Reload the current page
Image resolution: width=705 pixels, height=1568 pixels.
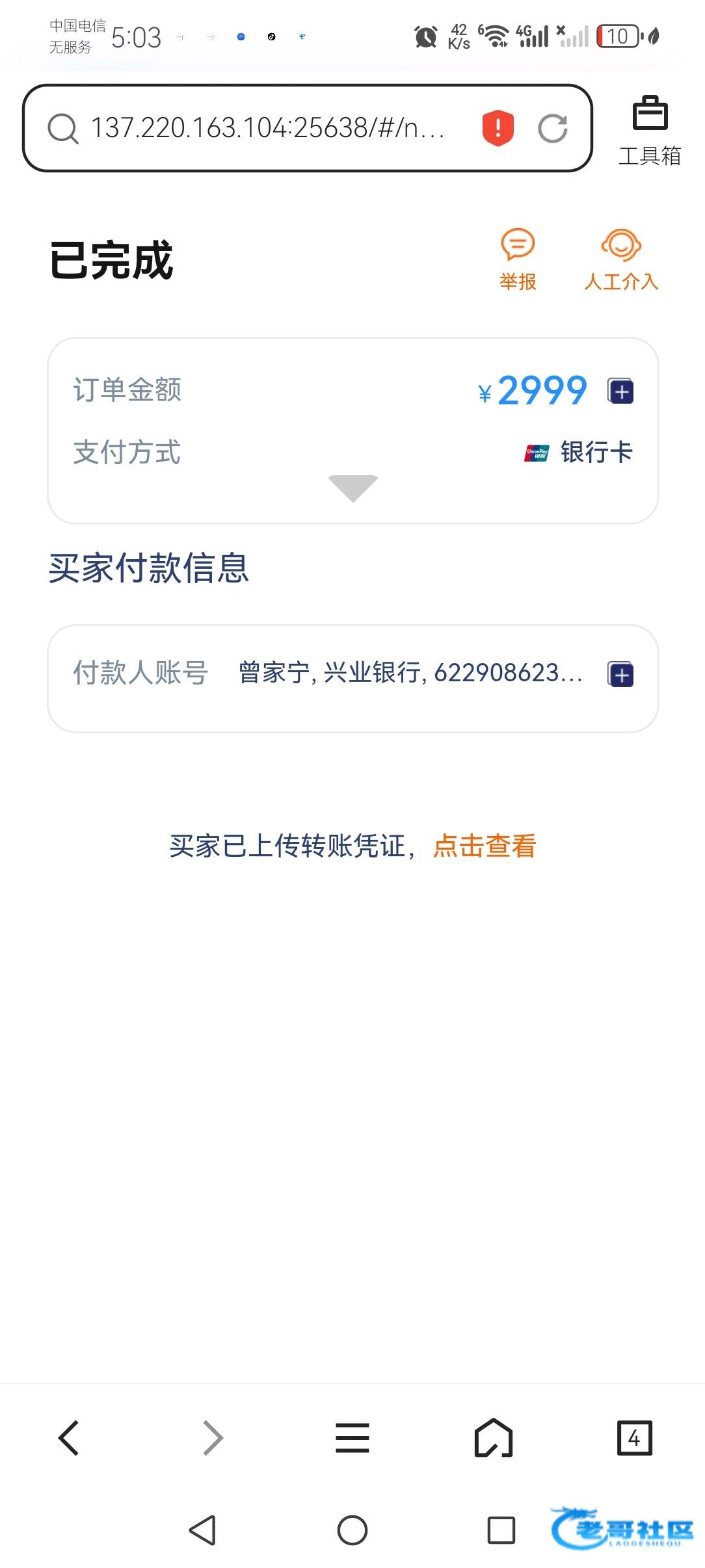pyautogui.click(x=553, y=128)
